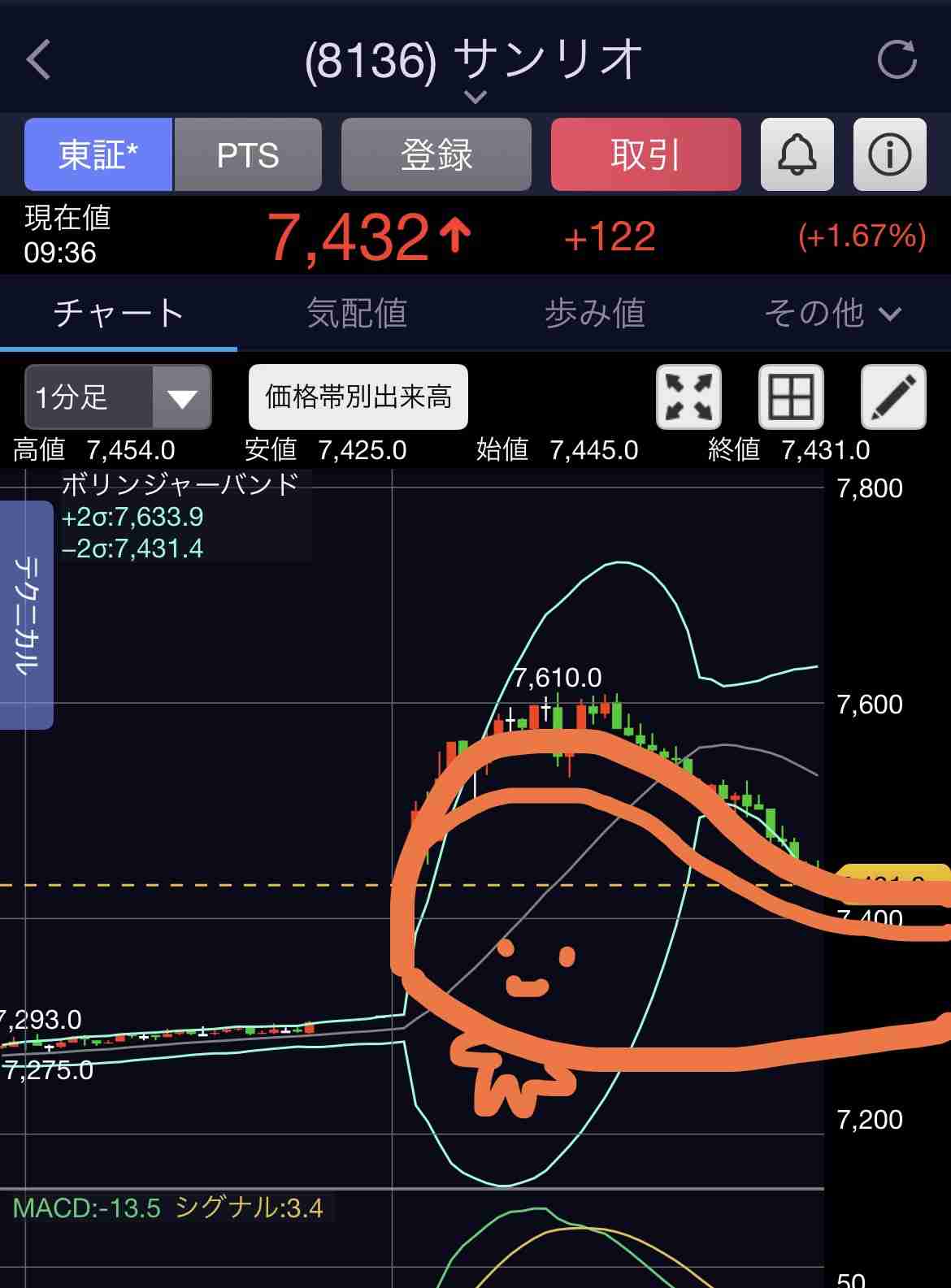Refresh the stock quote
This screenshot has width=951, height=1288.
coord(897,60)
